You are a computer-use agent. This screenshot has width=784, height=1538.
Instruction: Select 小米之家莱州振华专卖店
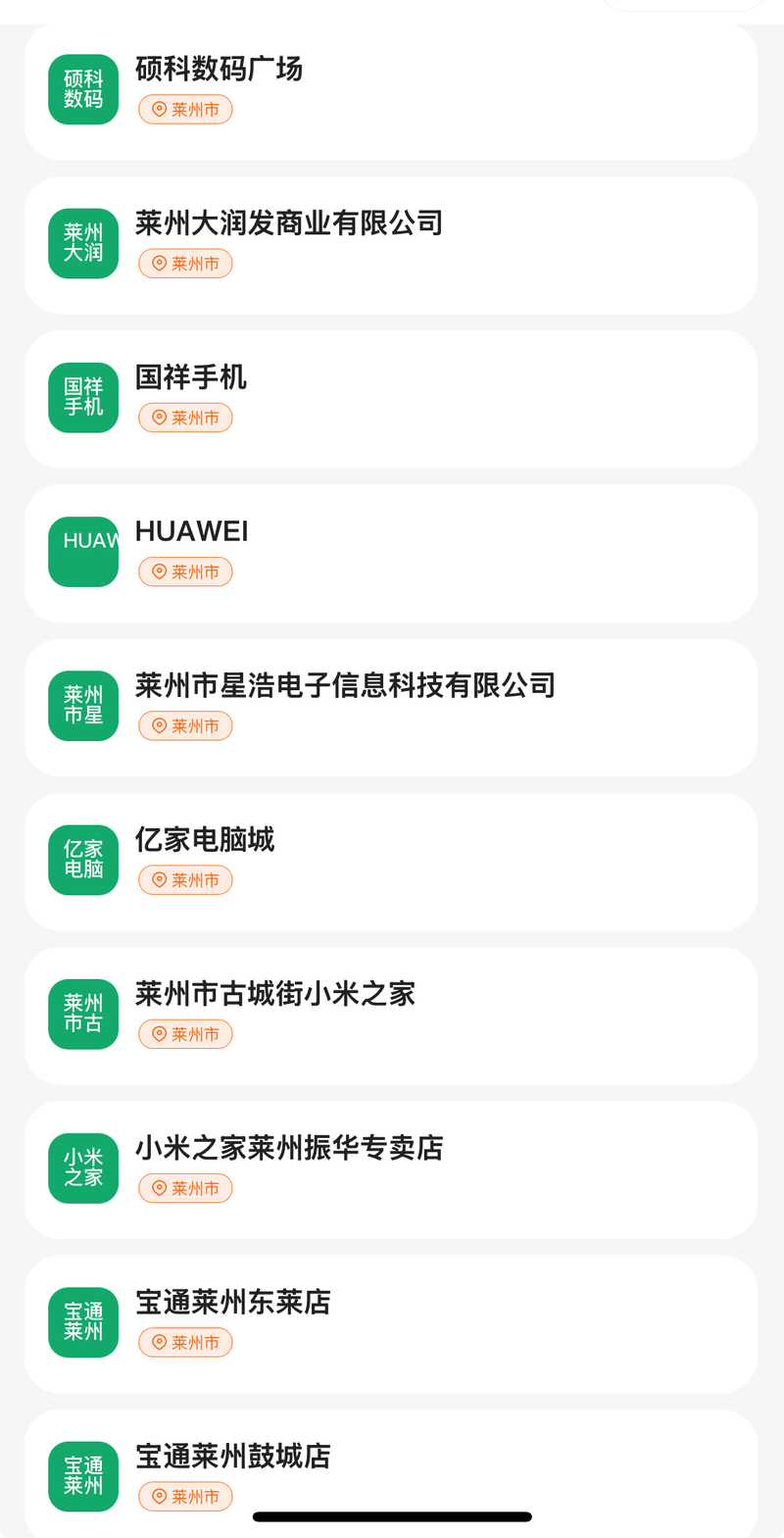[x=390, y=1167]
